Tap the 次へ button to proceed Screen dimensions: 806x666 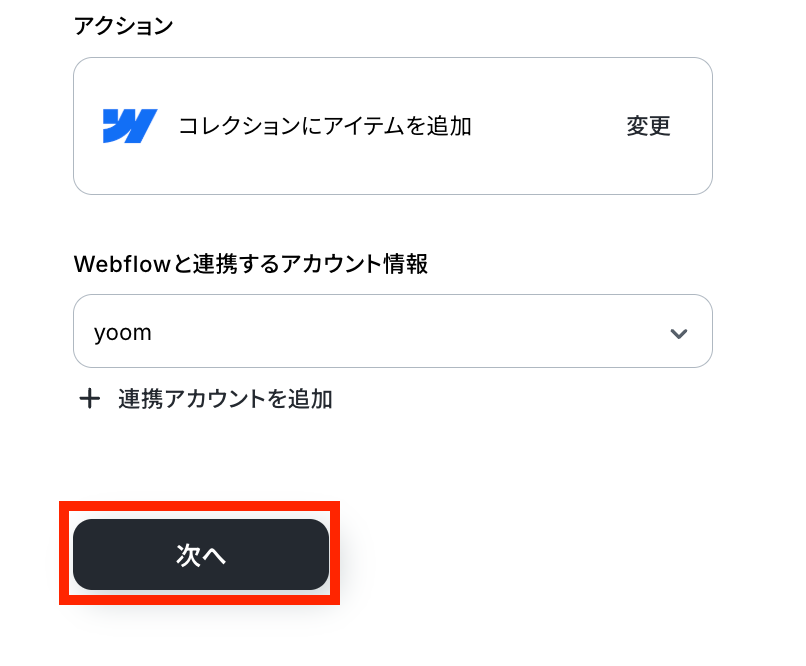pyautogui.click(x=201, y=555)
